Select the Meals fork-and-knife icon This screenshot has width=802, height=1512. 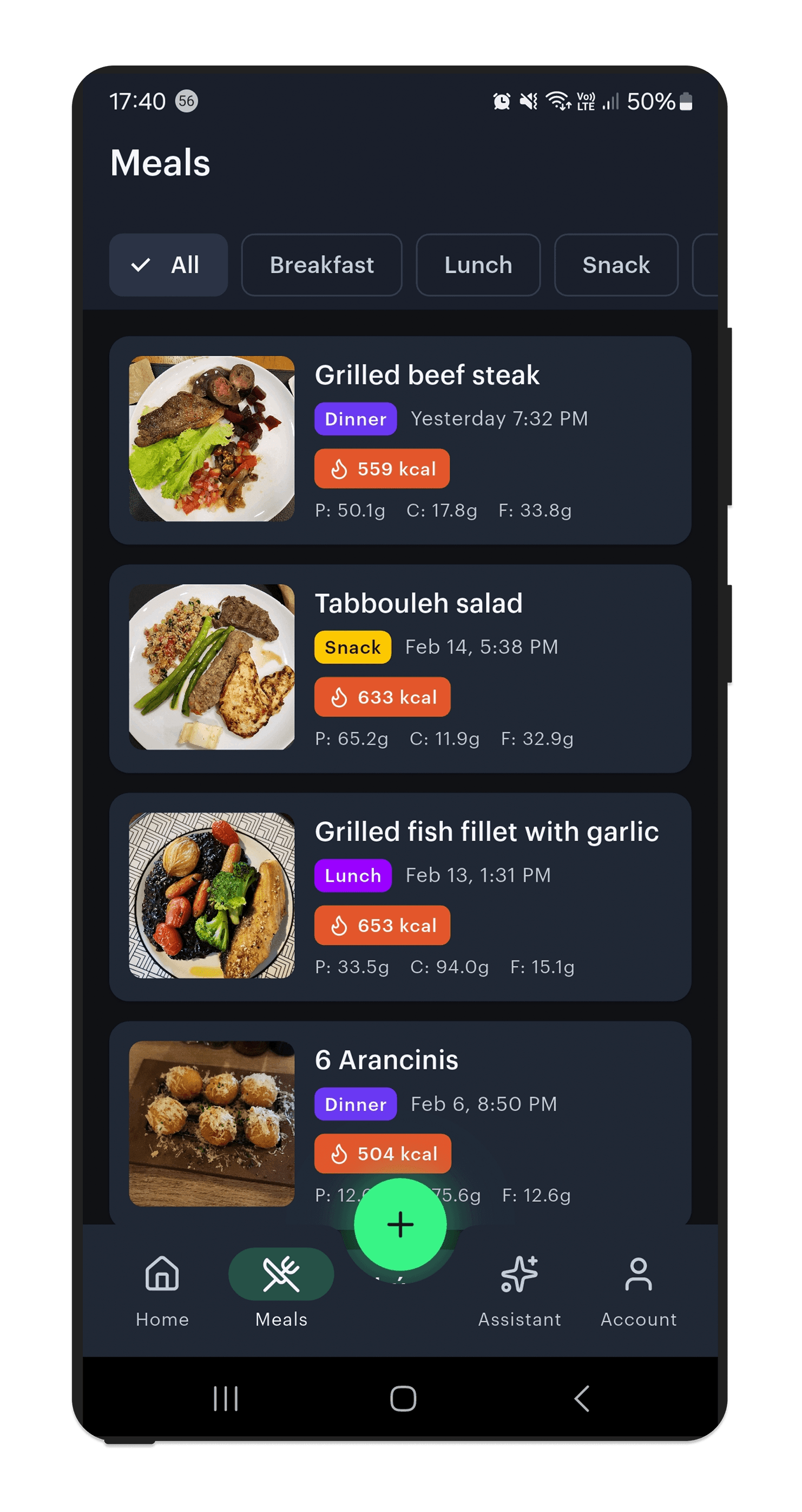(x=280, y=1274)
